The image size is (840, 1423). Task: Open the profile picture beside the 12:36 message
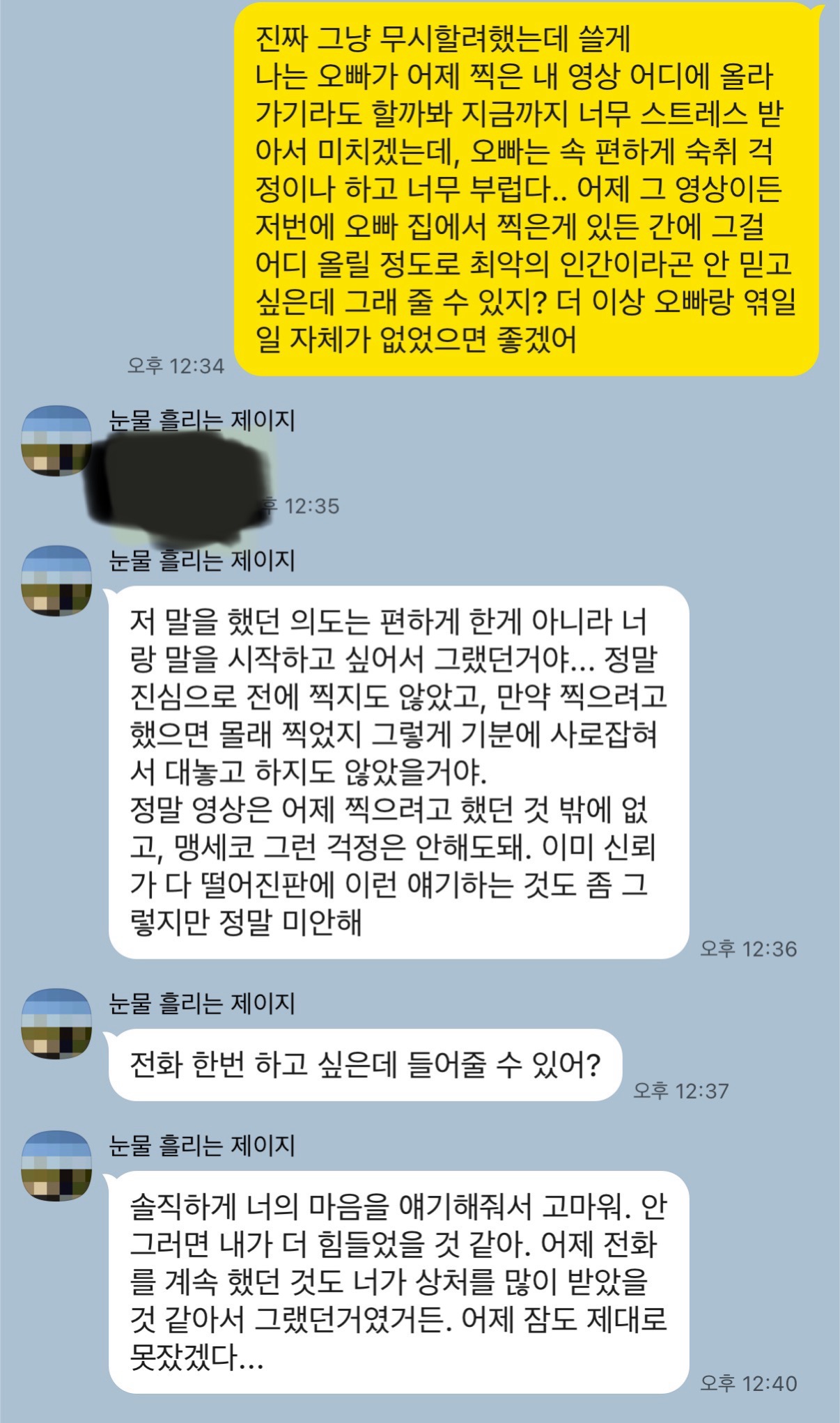[56, 580]
